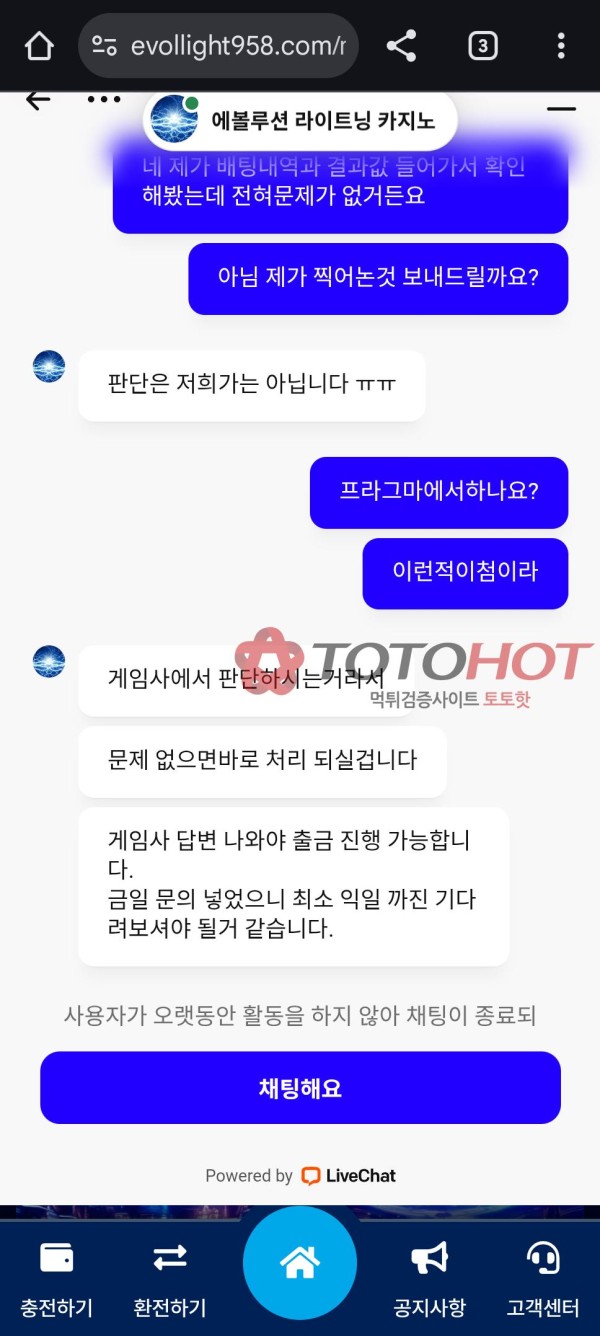The height and width of the screenshot is (1336, 600).
Task: Open the browser overflow menu
Action: (561, 46)
